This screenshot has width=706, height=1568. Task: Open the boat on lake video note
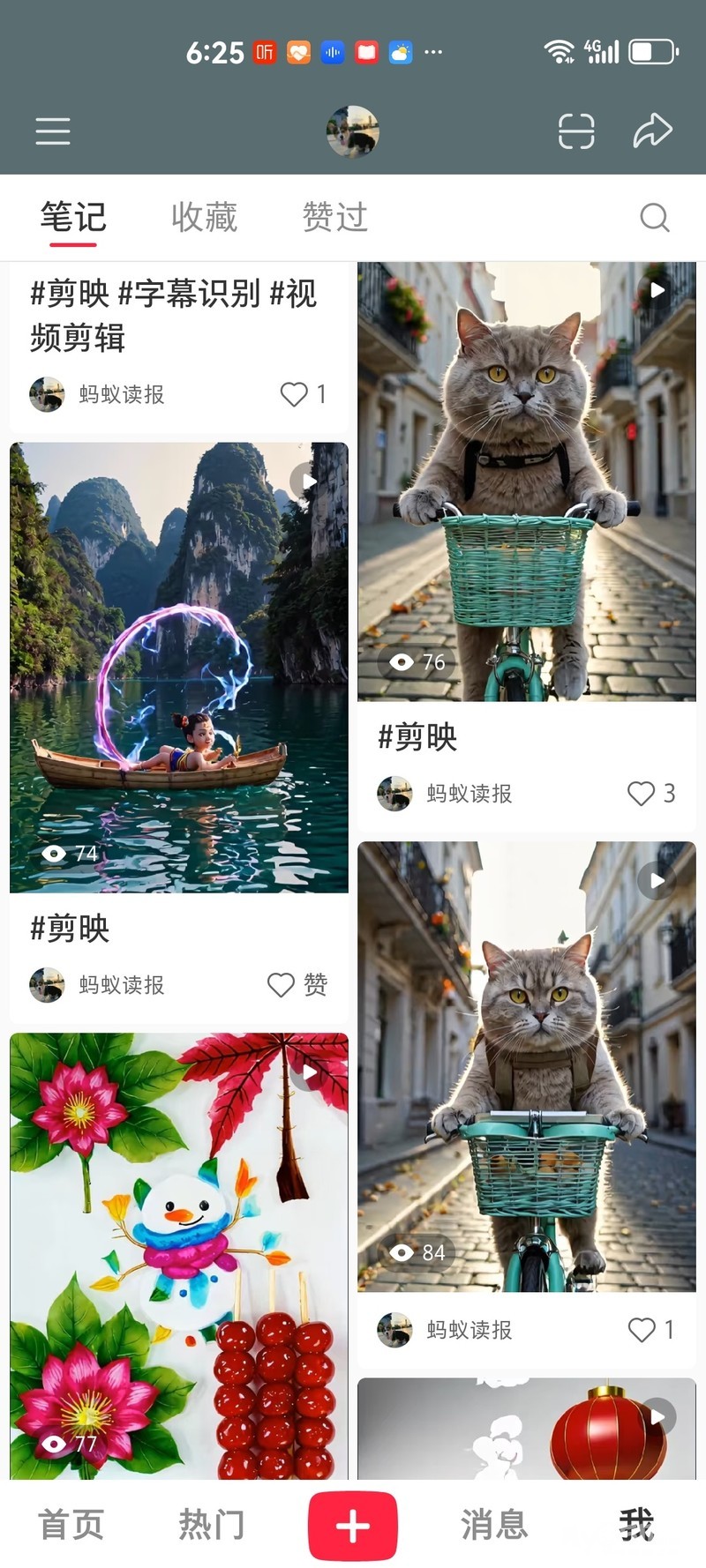pyautogui.click(x=179, y=667)
